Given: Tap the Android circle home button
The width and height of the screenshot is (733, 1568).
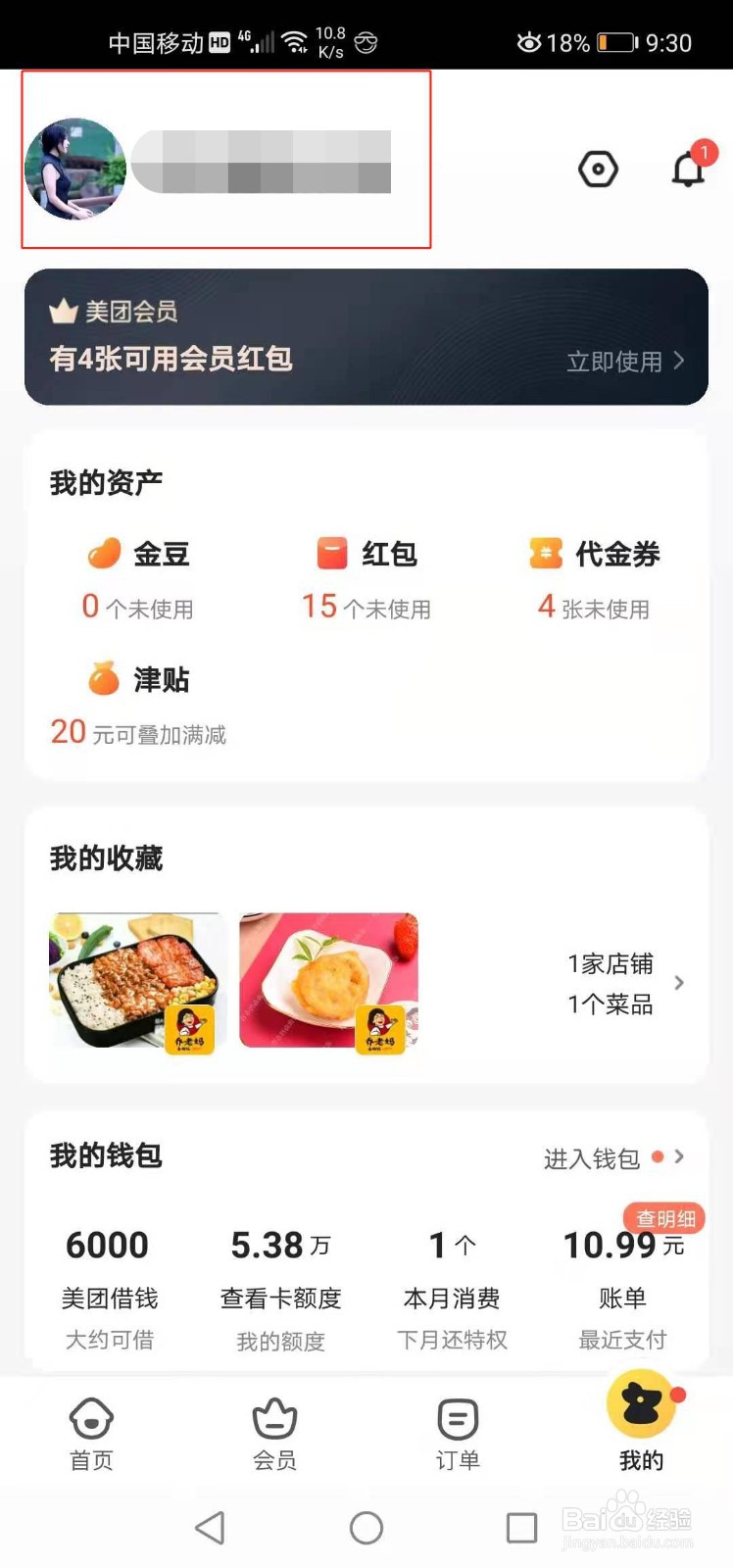Looking at the screenshot, I should pyautogui.click(x=366, y=1526).
